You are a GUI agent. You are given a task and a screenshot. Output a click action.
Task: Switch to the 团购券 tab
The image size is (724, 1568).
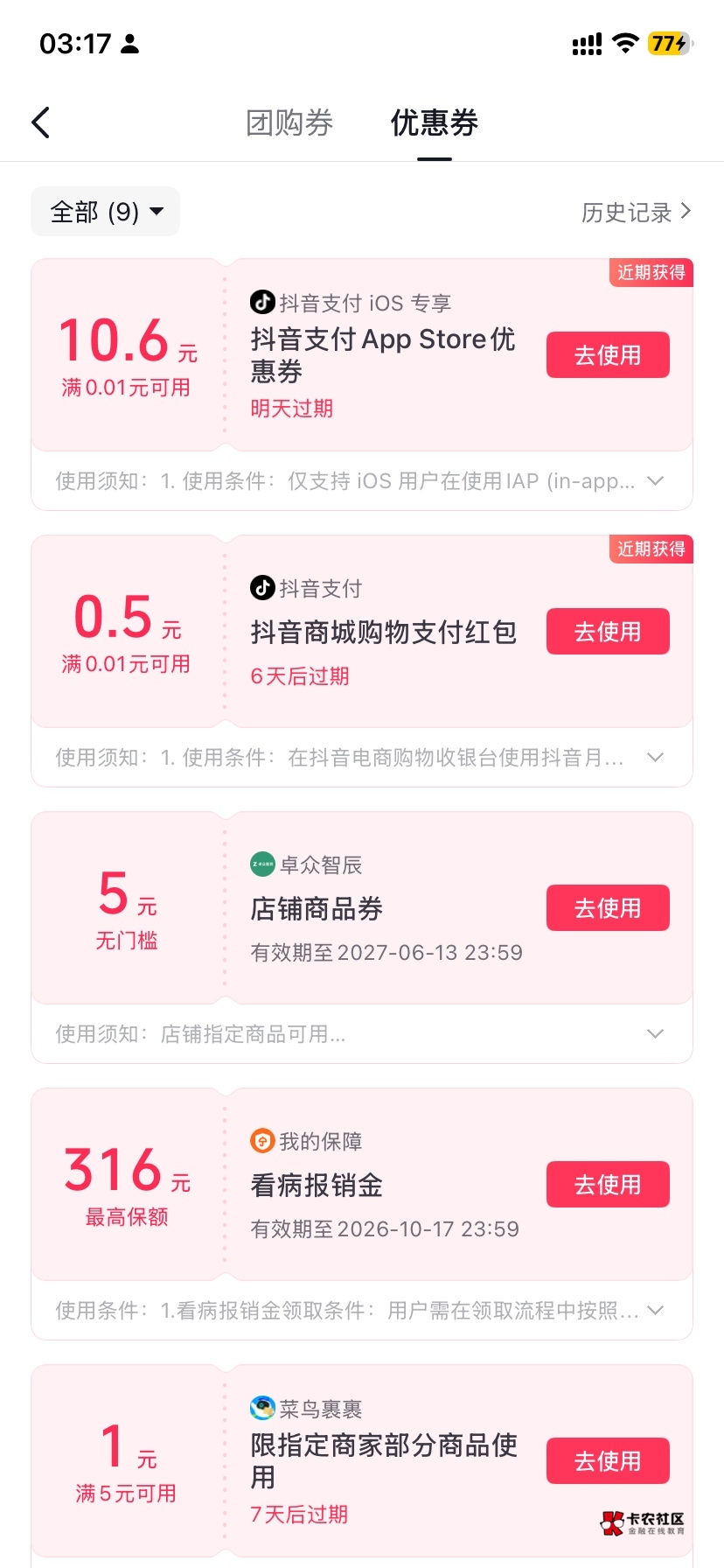[x=289, y=122]
